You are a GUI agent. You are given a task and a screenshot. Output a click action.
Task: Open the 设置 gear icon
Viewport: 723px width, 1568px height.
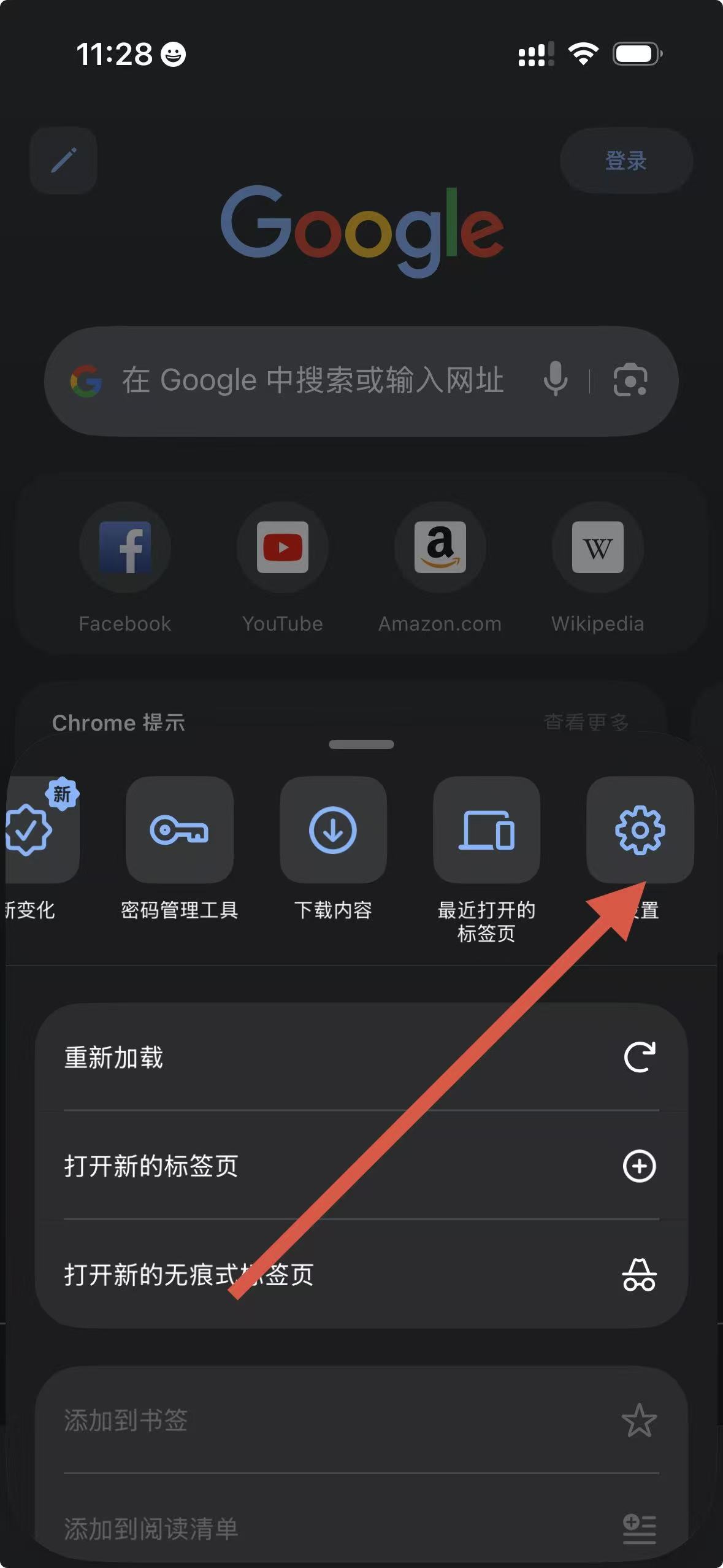click(640, 829)
